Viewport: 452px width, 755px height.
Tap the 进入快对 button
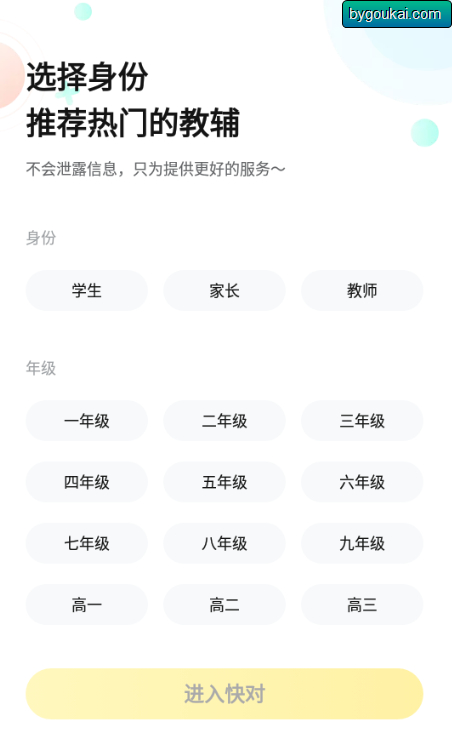224,694
